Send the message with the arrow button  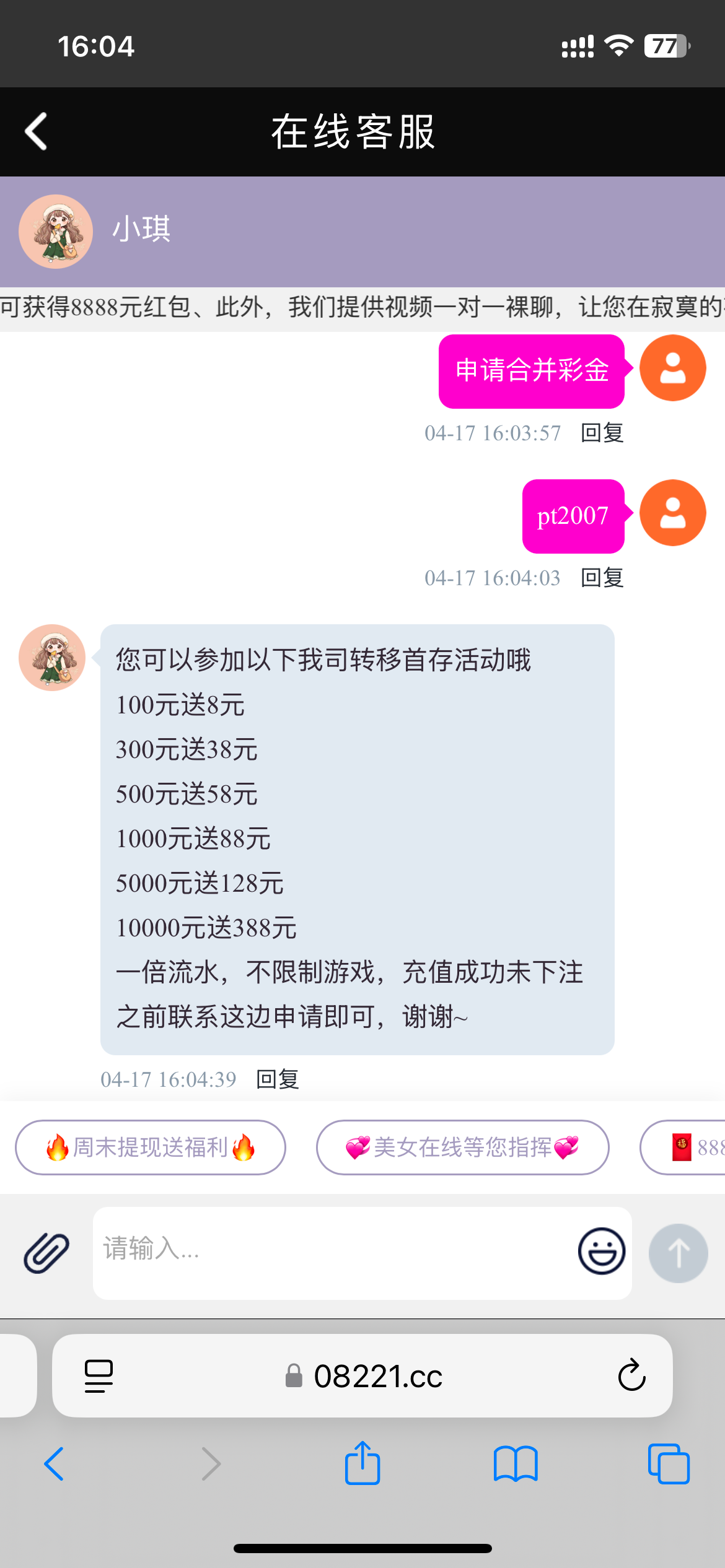pos(678,1252)
